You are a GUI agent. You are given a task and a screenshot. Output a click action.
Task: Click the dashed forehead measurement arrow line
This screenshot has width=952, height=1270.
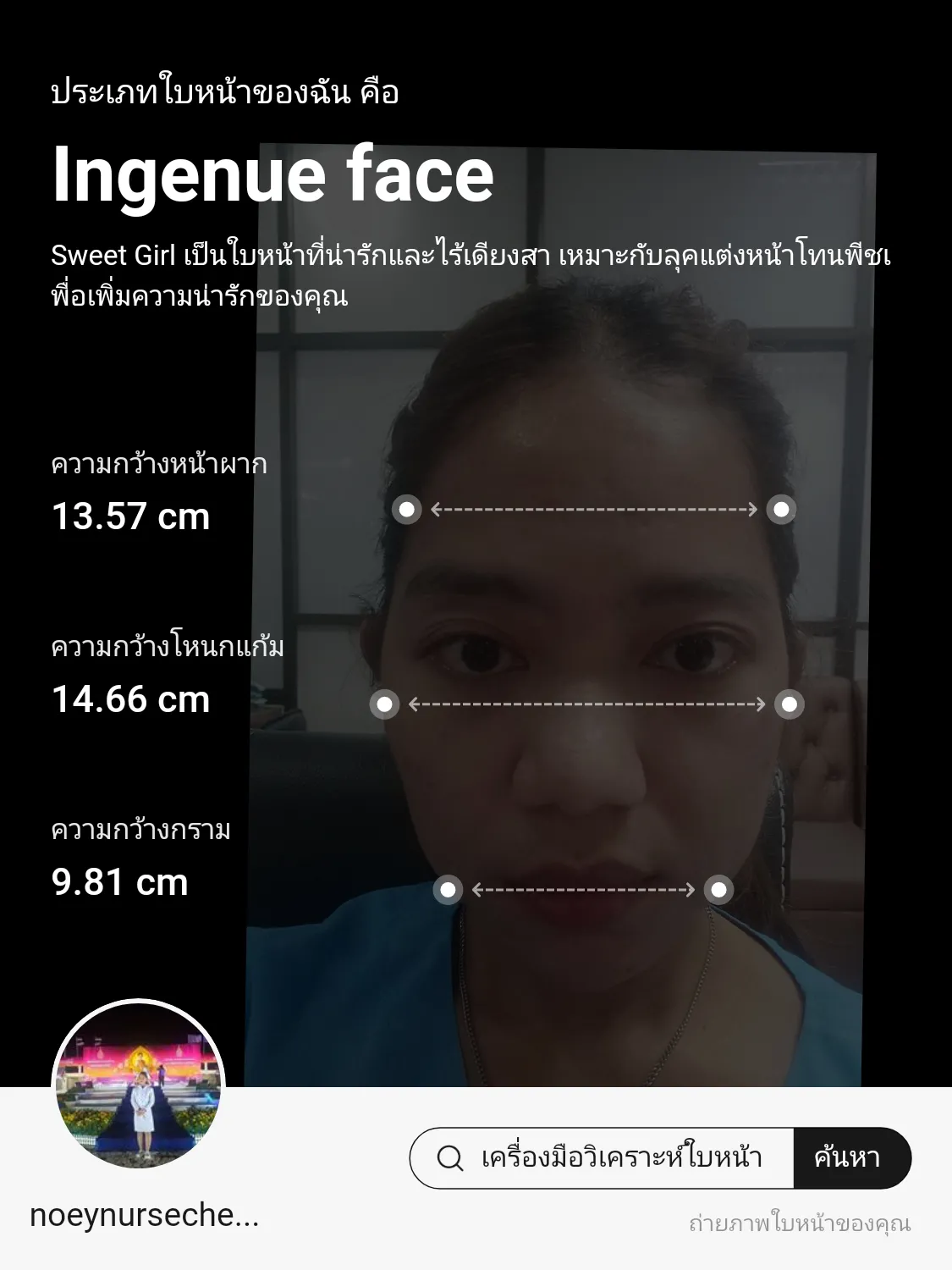point(592,510)
